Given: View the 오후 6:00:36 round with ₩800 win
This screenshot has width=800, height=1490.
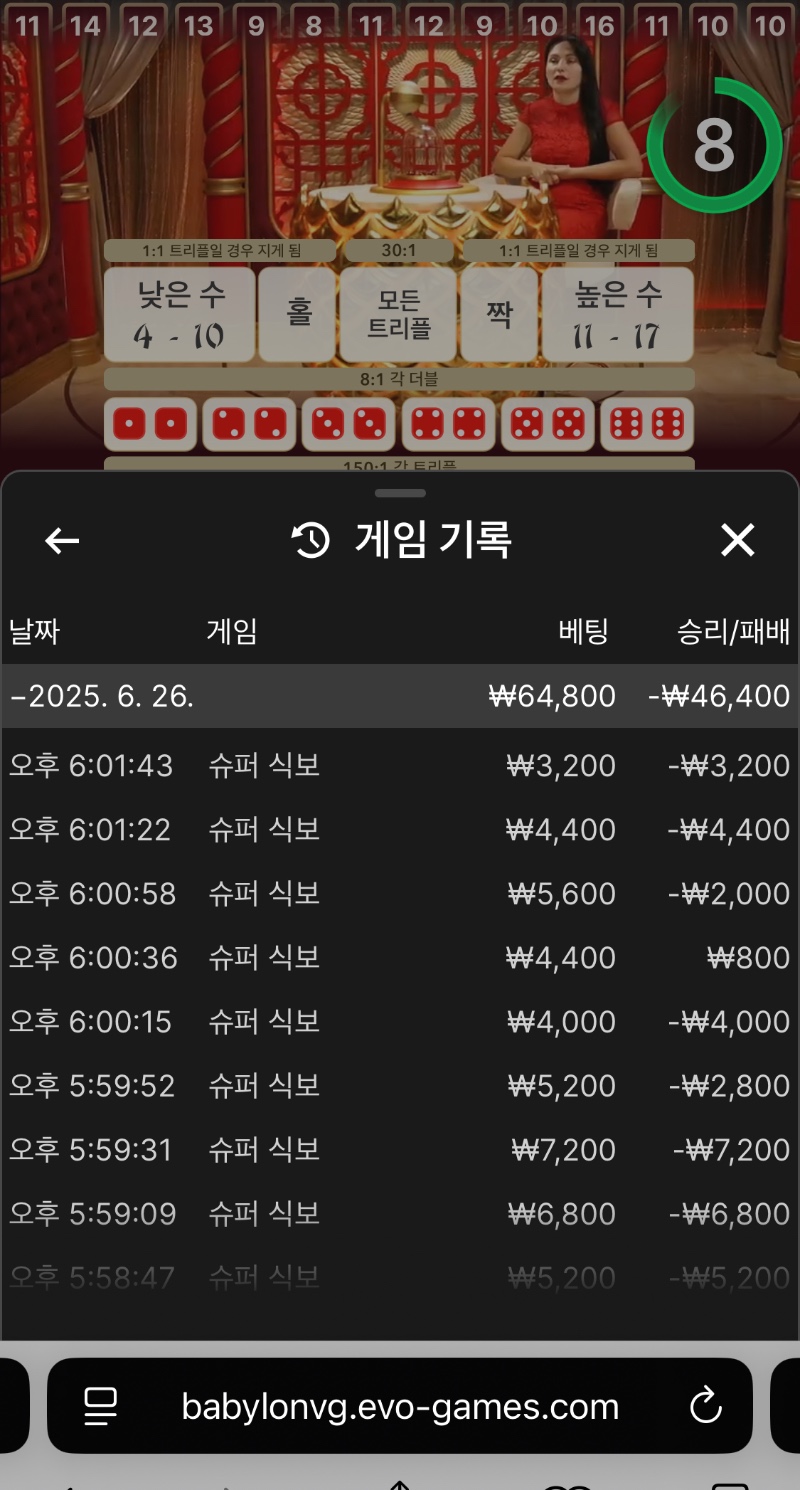Looking at the screenshot, I should [400, 958].
